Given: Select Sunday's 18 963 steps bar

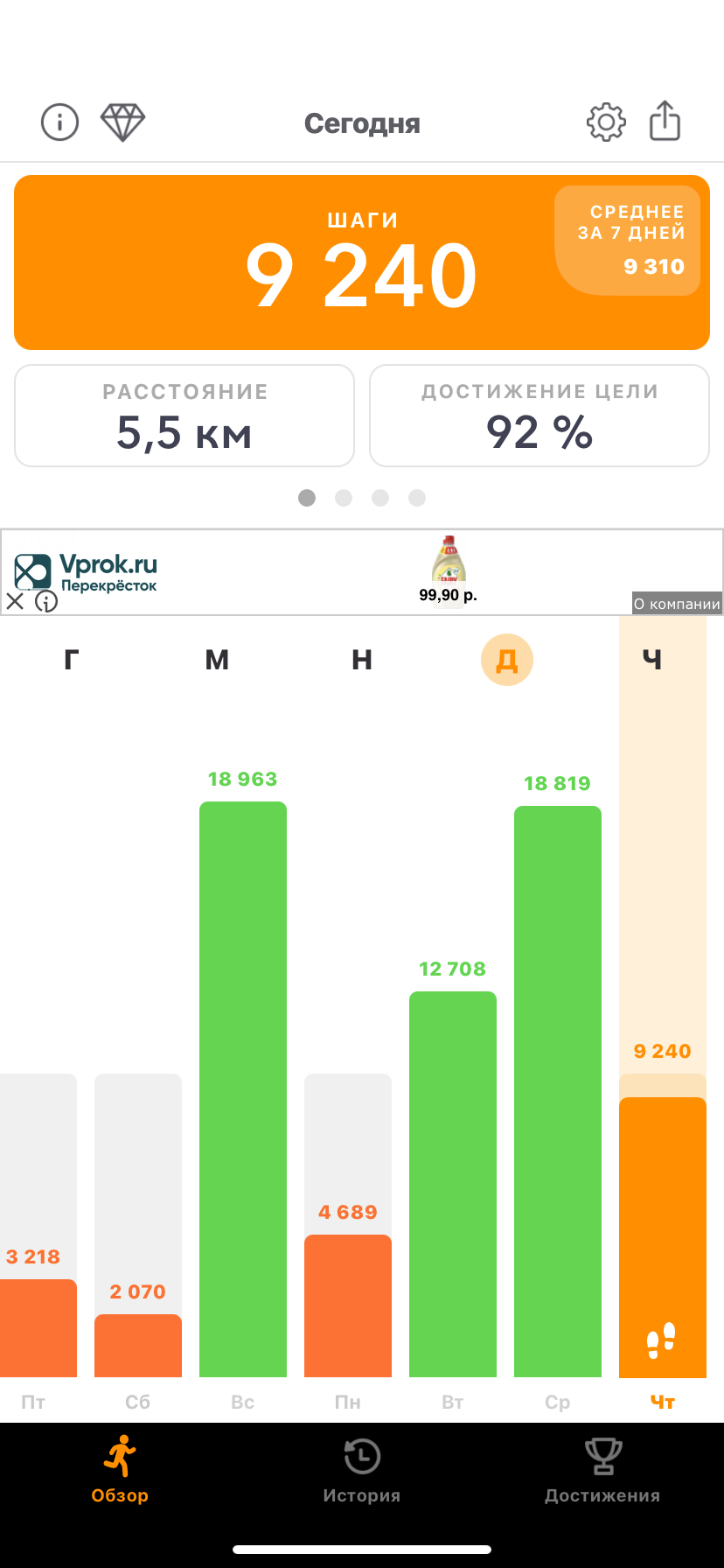Looking at the screenshot, I should [243, 1088].
